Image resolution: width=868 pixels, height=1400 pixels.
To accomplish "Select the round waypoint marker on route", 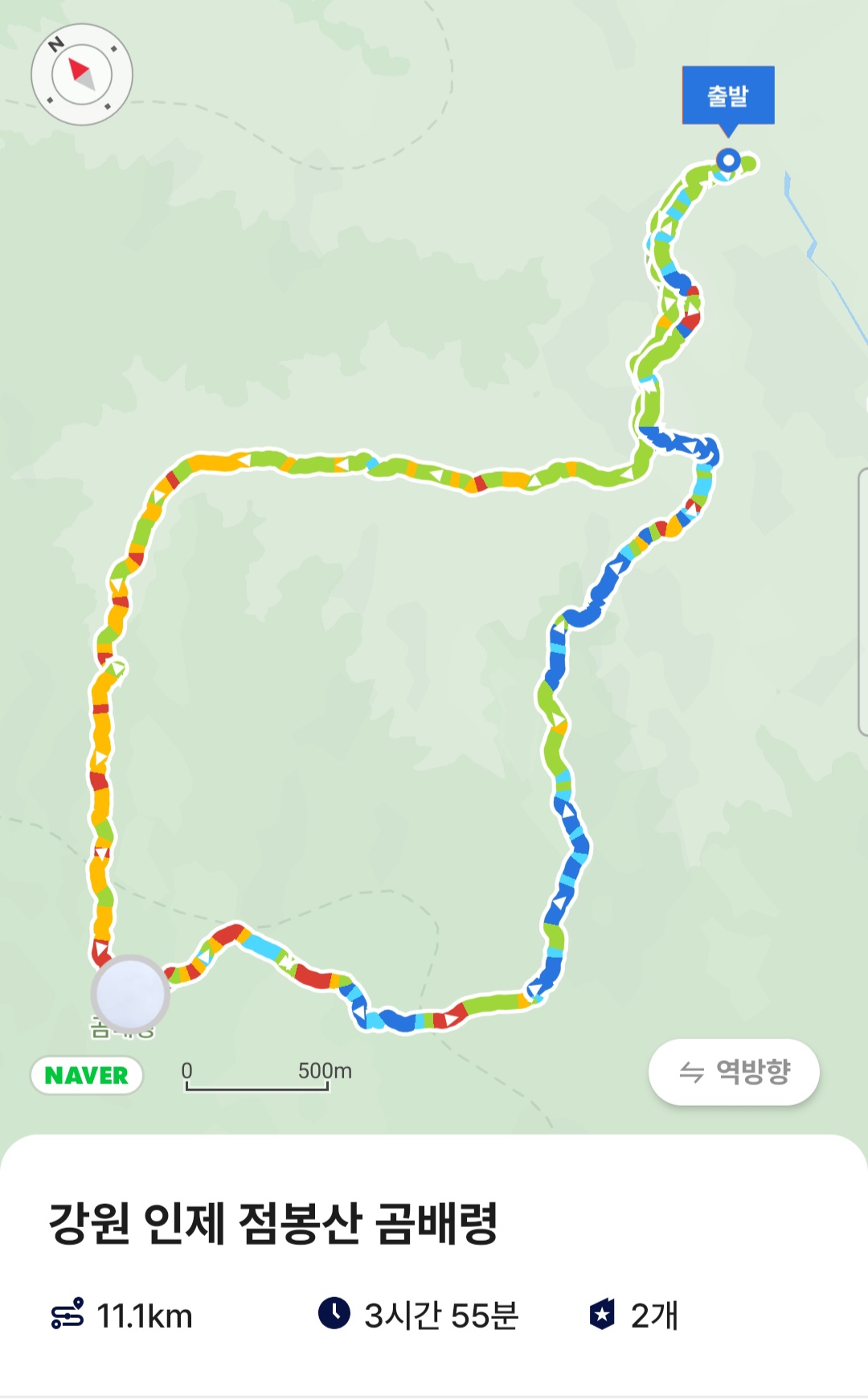I will coord(130,994).
